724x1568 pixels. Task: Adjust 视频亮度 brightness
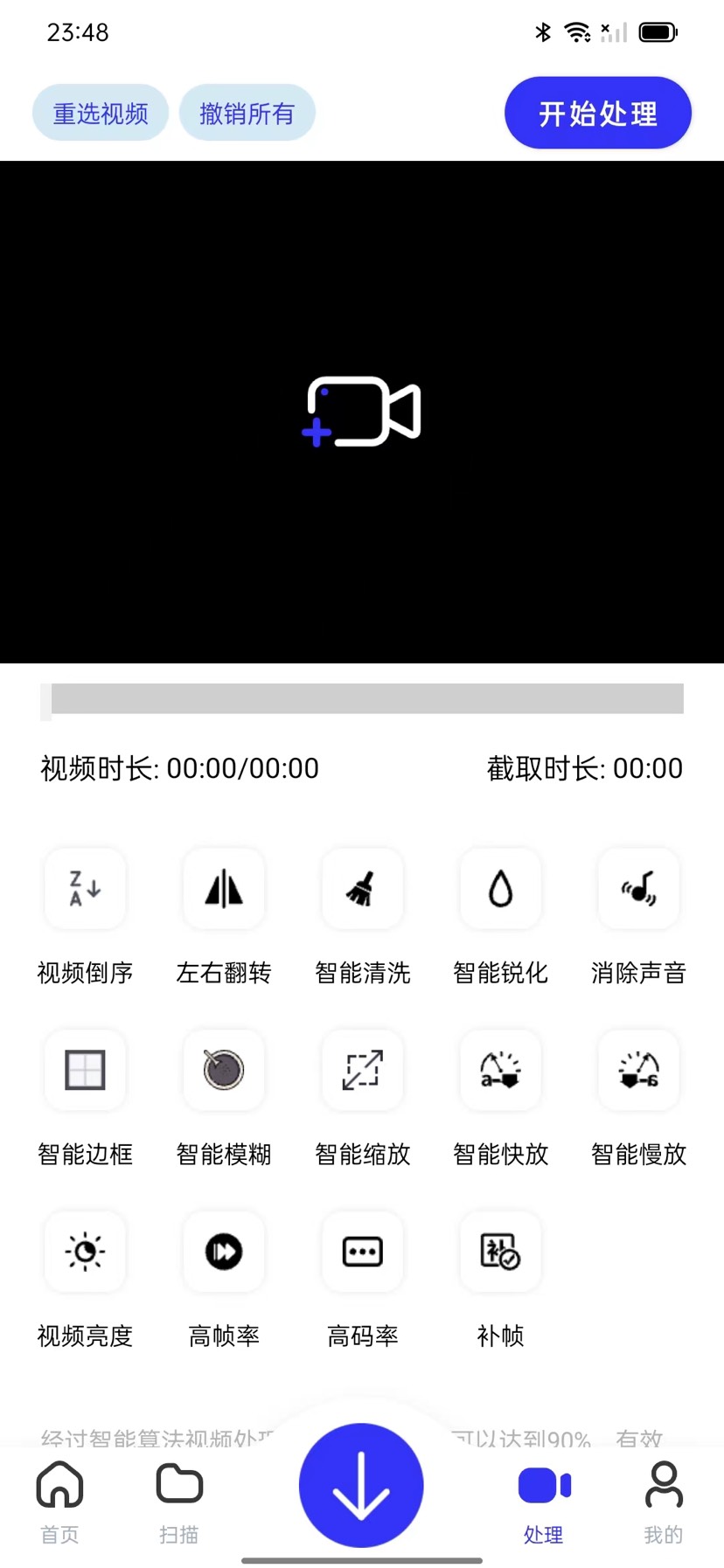pyautogui.click(x=85, y=1252)
